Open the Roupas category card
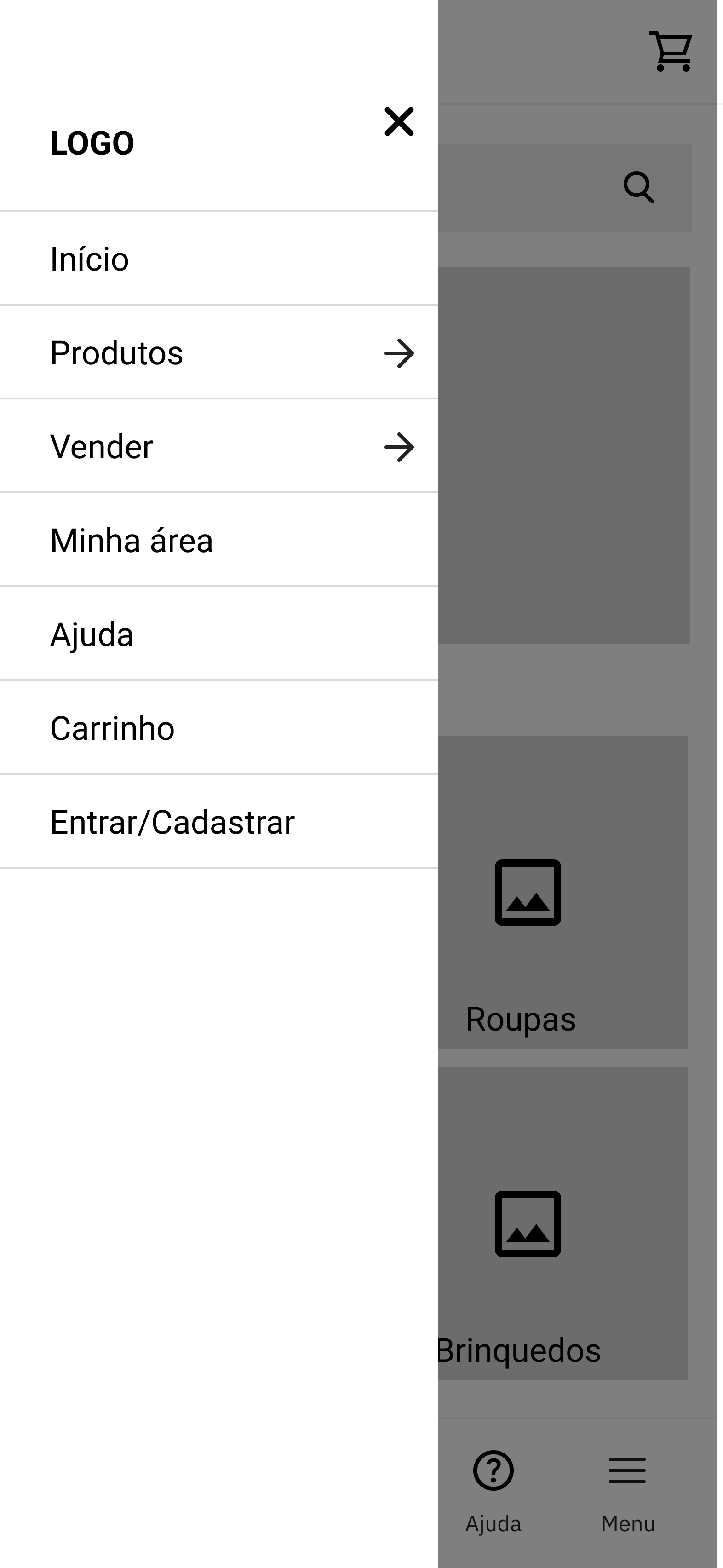The image size is (723, 1568). pyautogui.click(x=563, y=892)
